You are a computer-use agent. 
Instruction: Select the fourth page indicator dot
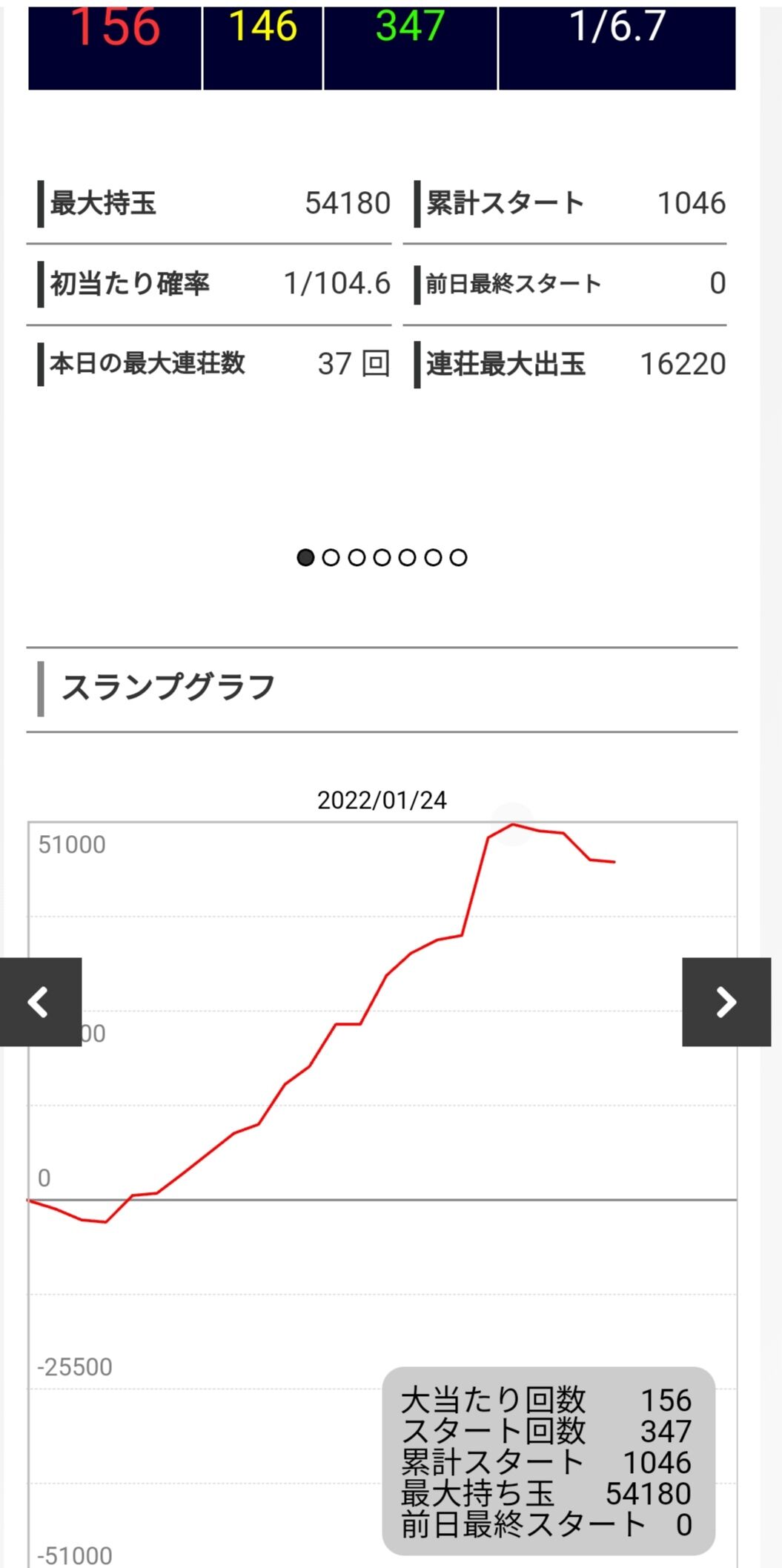tap(382, 557)
